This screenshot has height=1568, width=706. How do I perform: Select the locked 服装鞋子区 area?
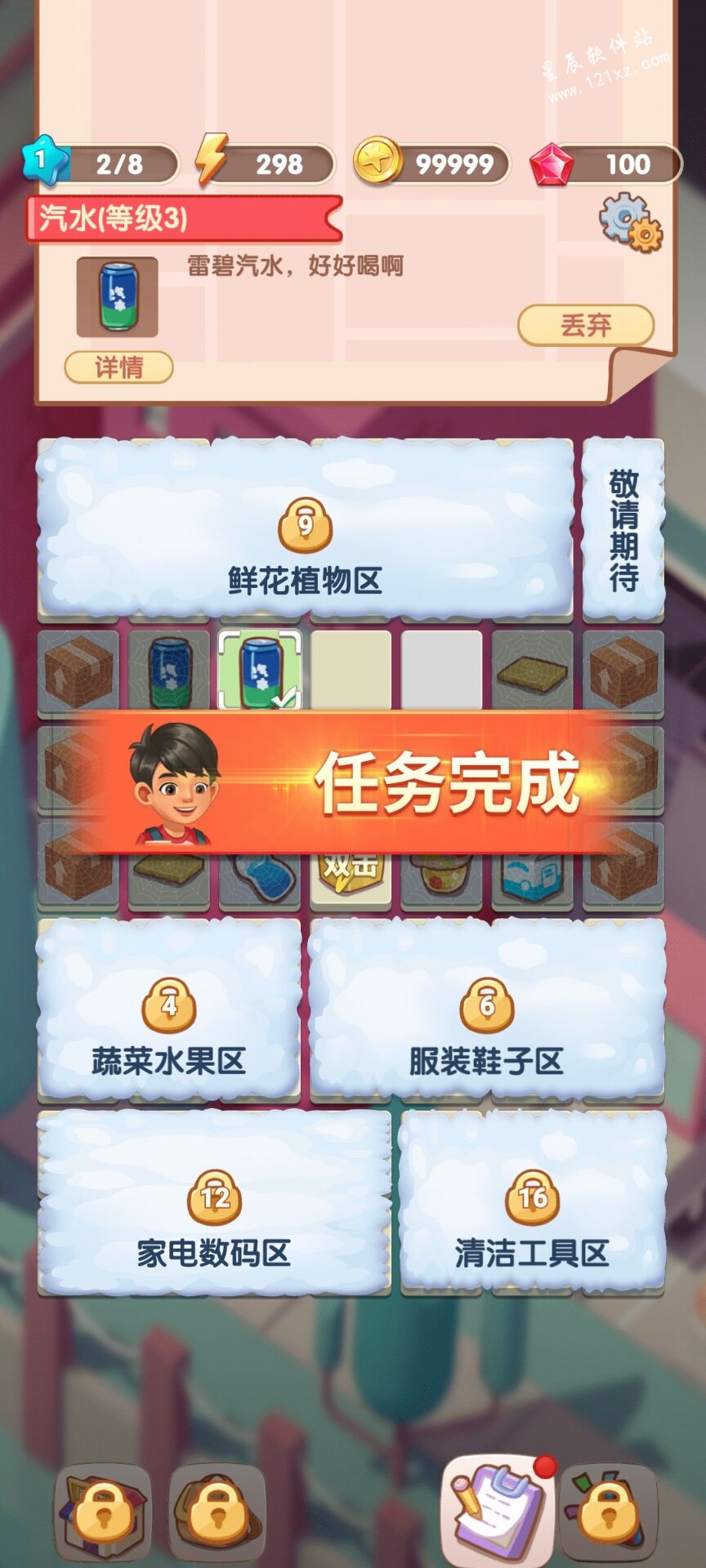pyautogui.click(x=486, y=1009)
